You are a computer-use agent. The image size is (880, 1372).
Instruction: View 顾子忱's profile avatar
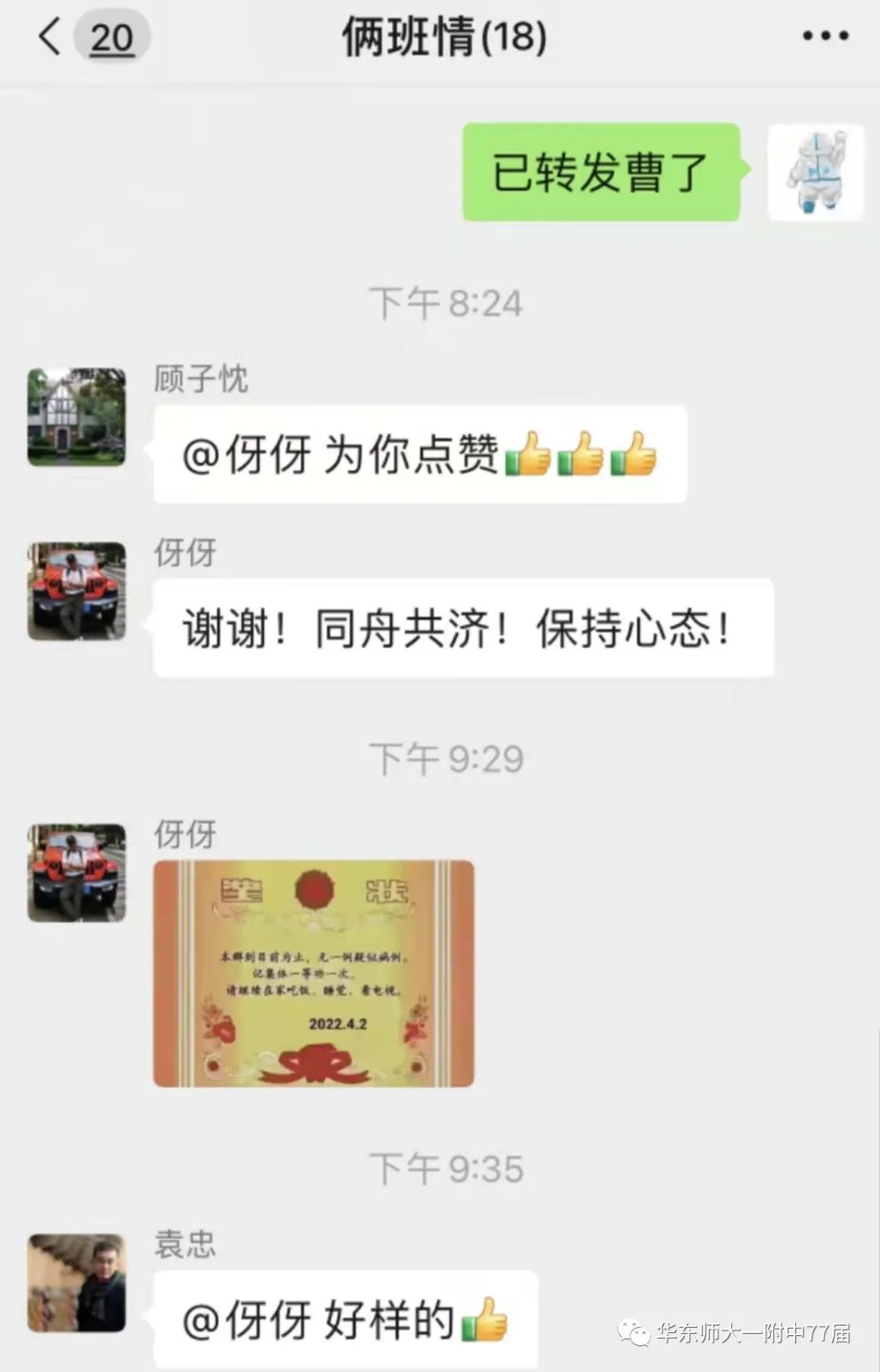coord(77,417)
